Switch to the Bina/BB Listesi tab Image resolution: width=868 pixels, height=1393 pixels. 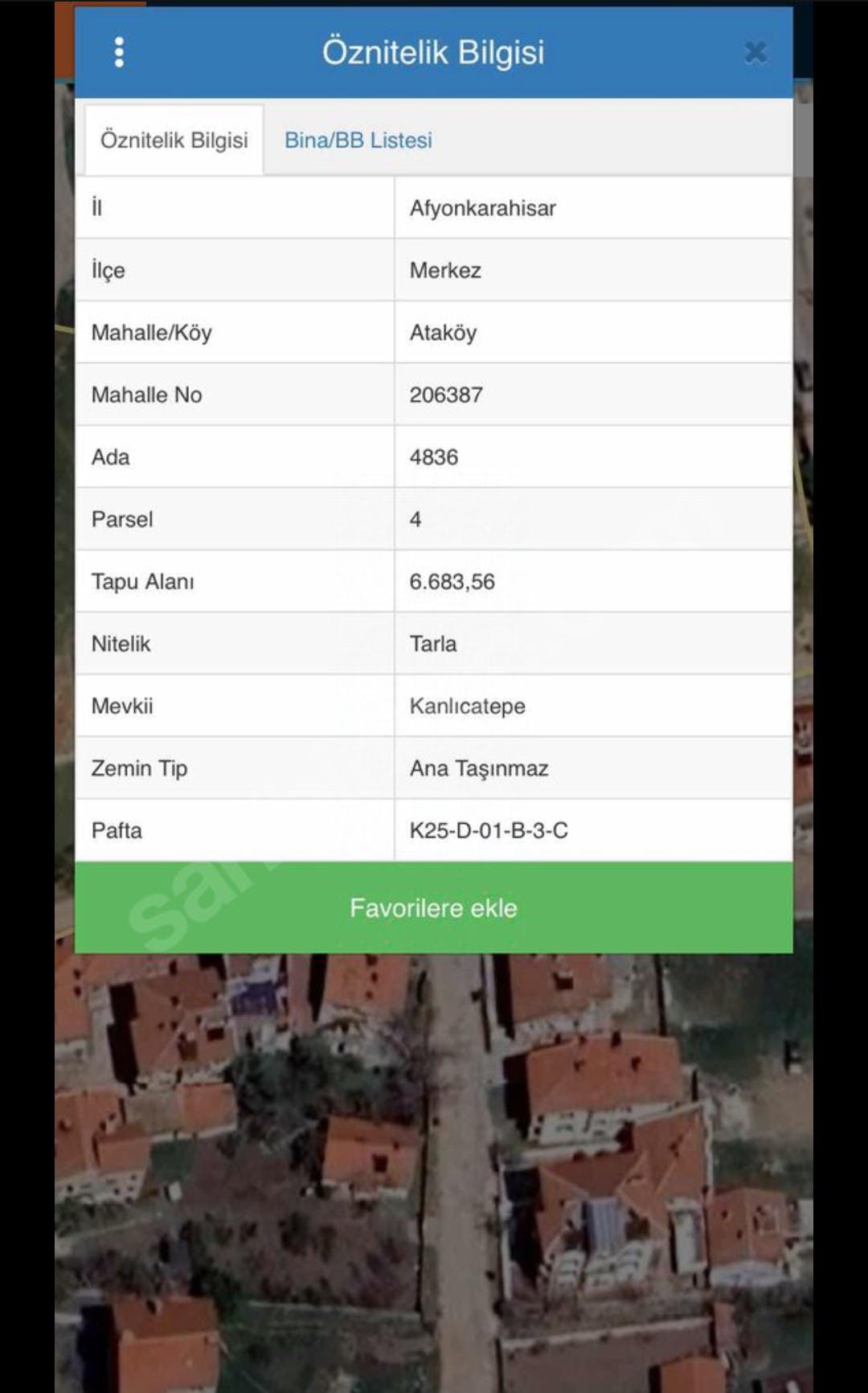(x=358, y=140)
